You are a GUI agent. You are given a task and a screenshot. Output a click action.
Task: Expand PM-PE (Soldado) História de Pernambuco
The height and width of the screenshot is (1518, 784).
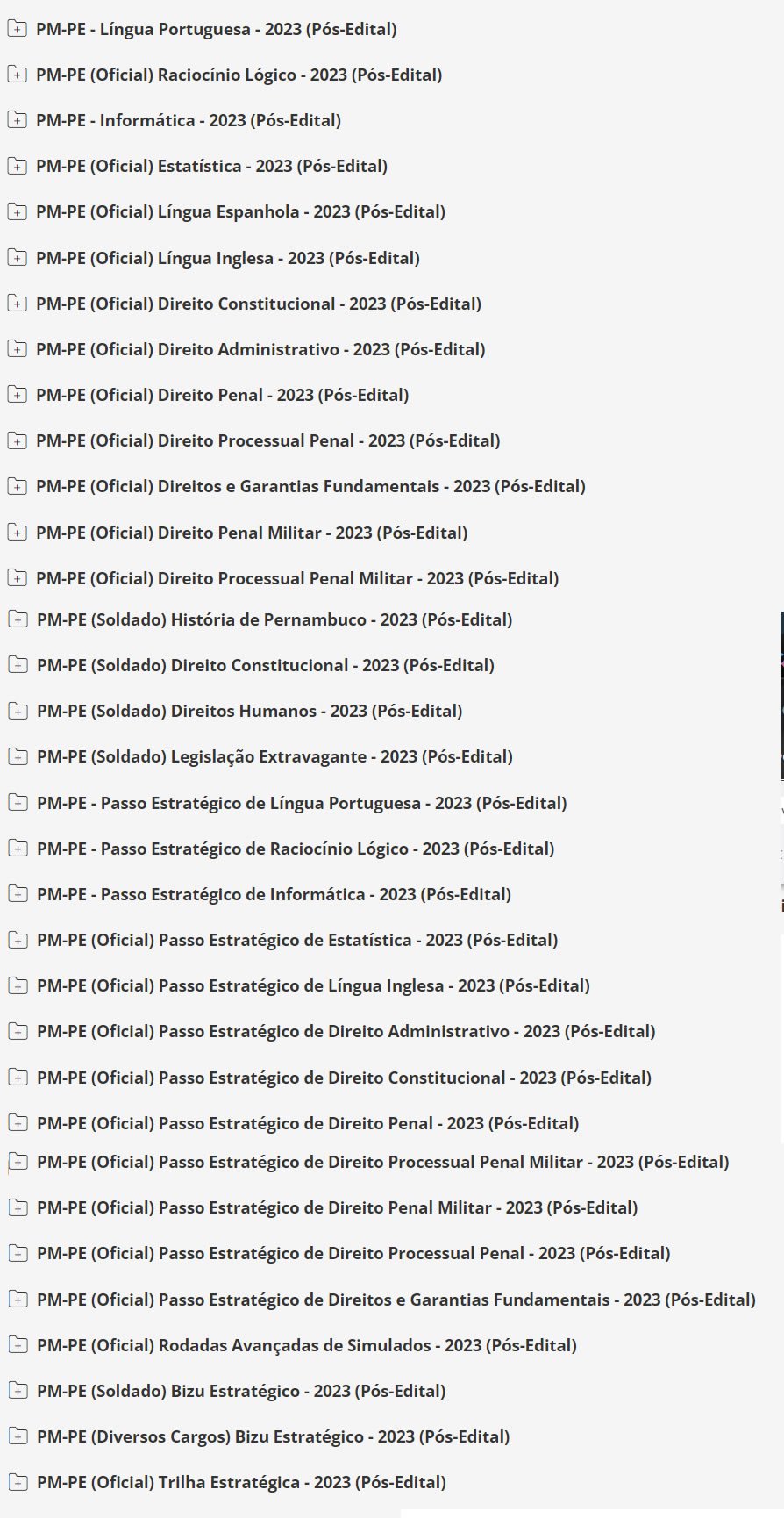[17, 619]
